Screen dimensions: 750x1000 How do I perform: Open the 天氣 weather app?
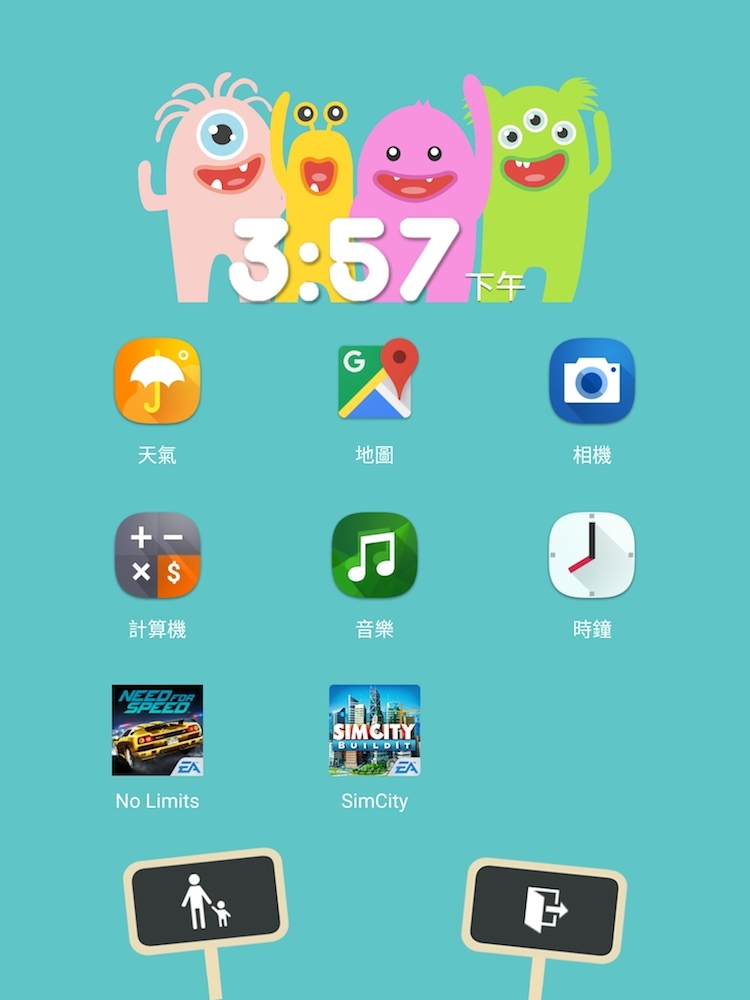(x=158, y=381)
